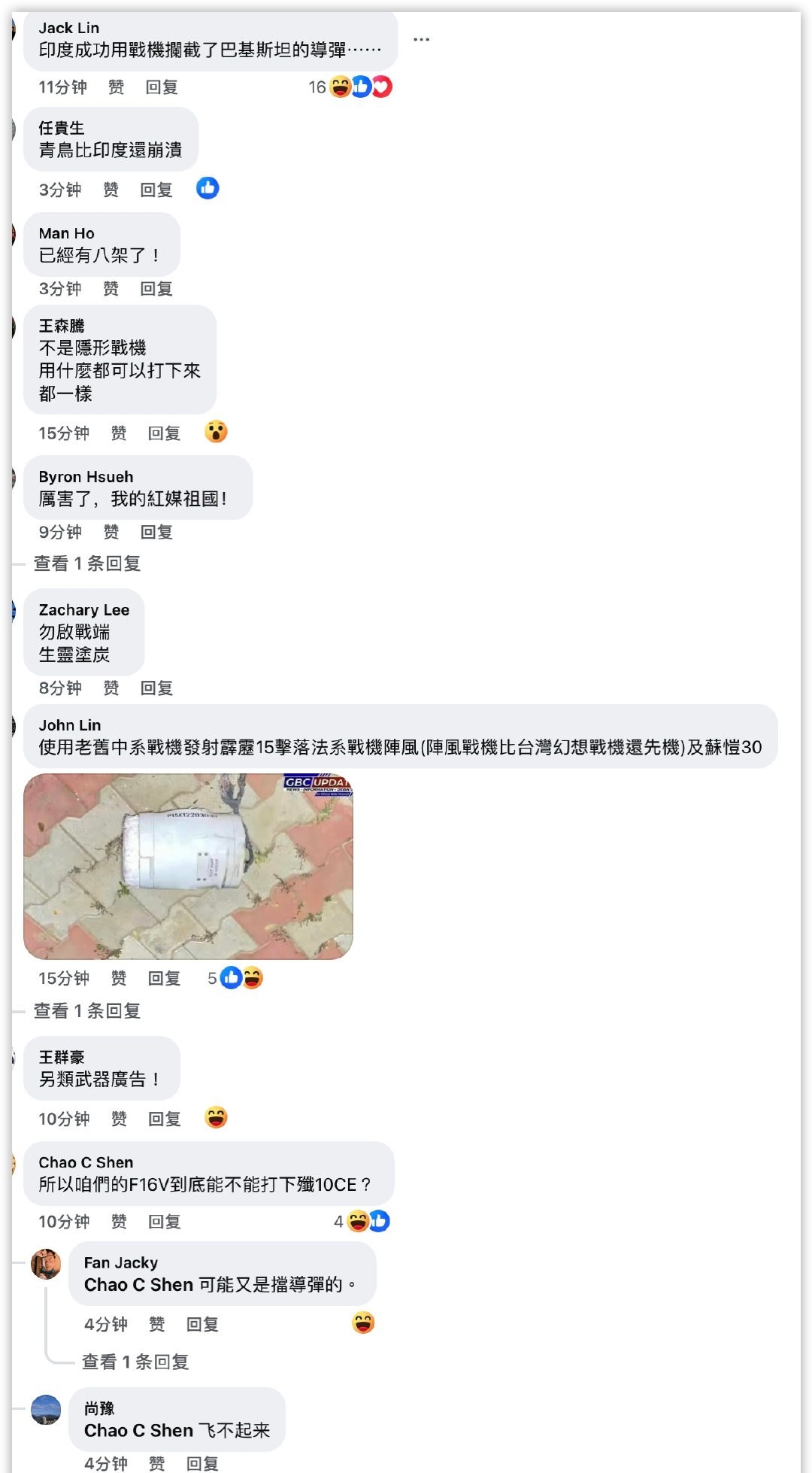Reply to Chao C Shen's comment
This screenshot has height=1473, width=812.
164,1222
